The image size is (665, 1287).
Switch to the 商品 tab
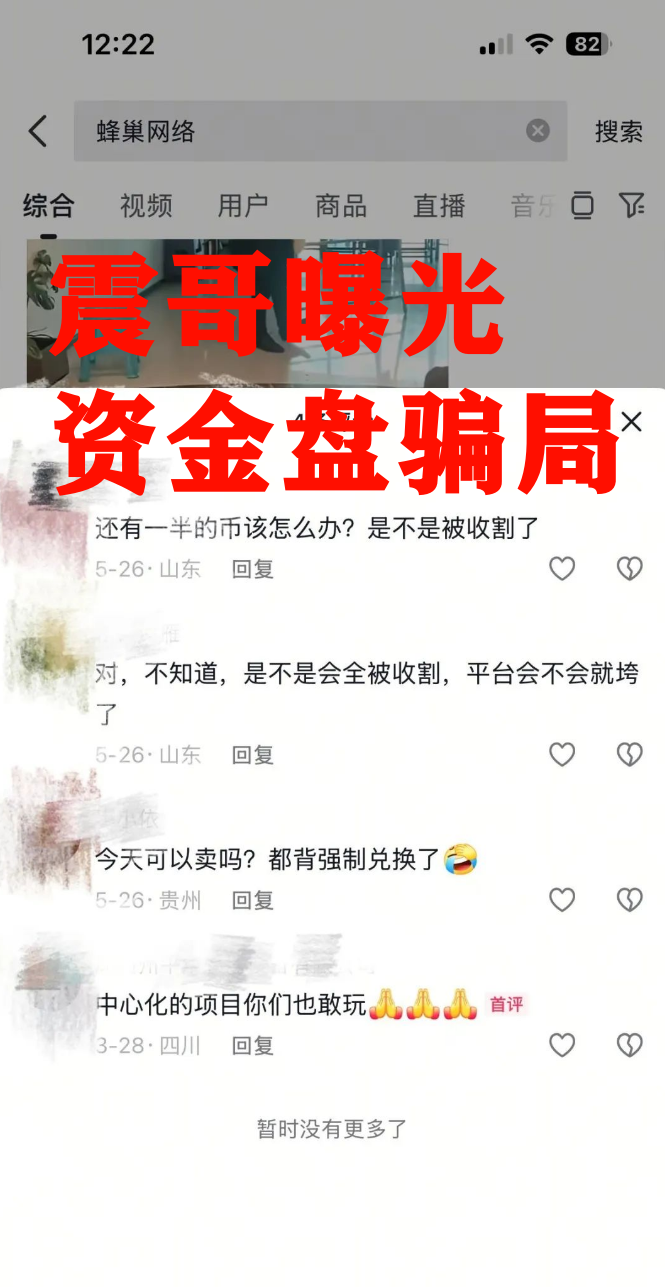click(x=341, y=206)
